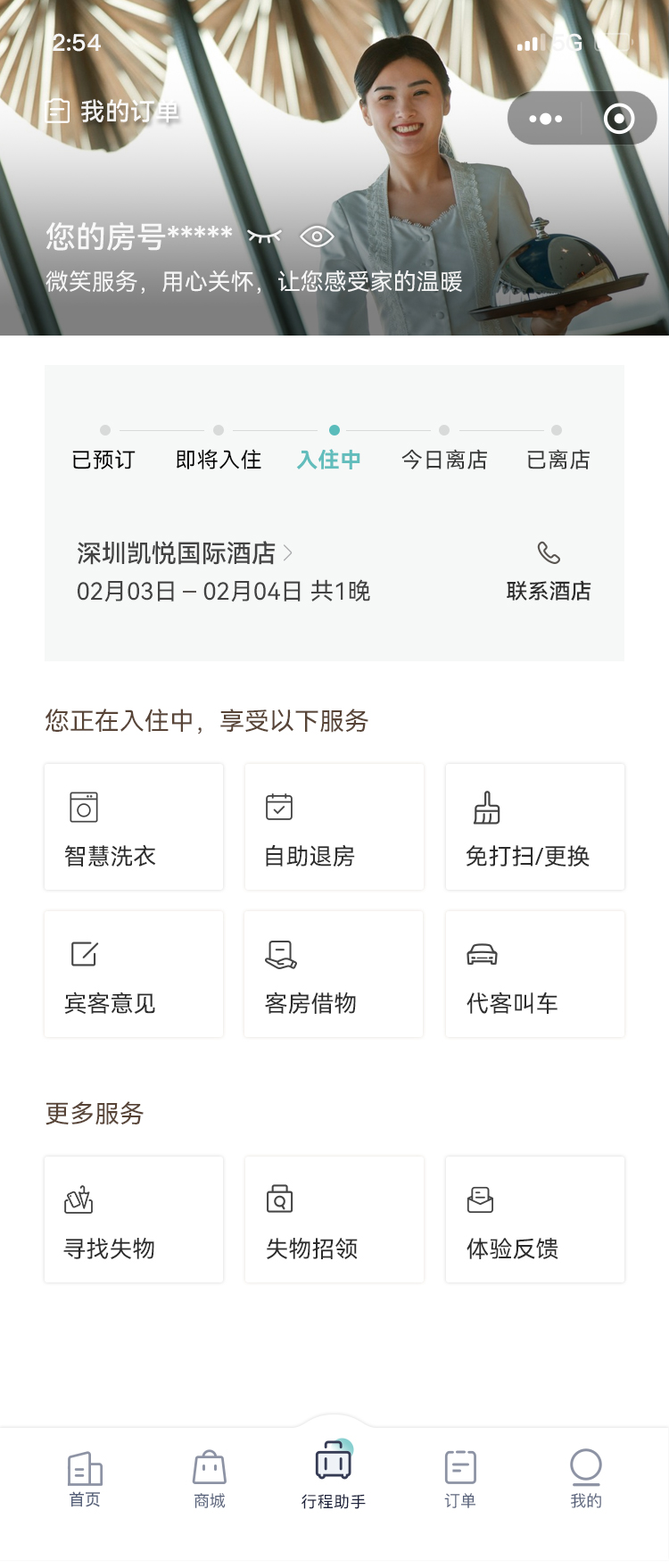Open 体验反馈 experience feedback
The width and height of the screenshot is (669, 1568).
coord(535,1220)
